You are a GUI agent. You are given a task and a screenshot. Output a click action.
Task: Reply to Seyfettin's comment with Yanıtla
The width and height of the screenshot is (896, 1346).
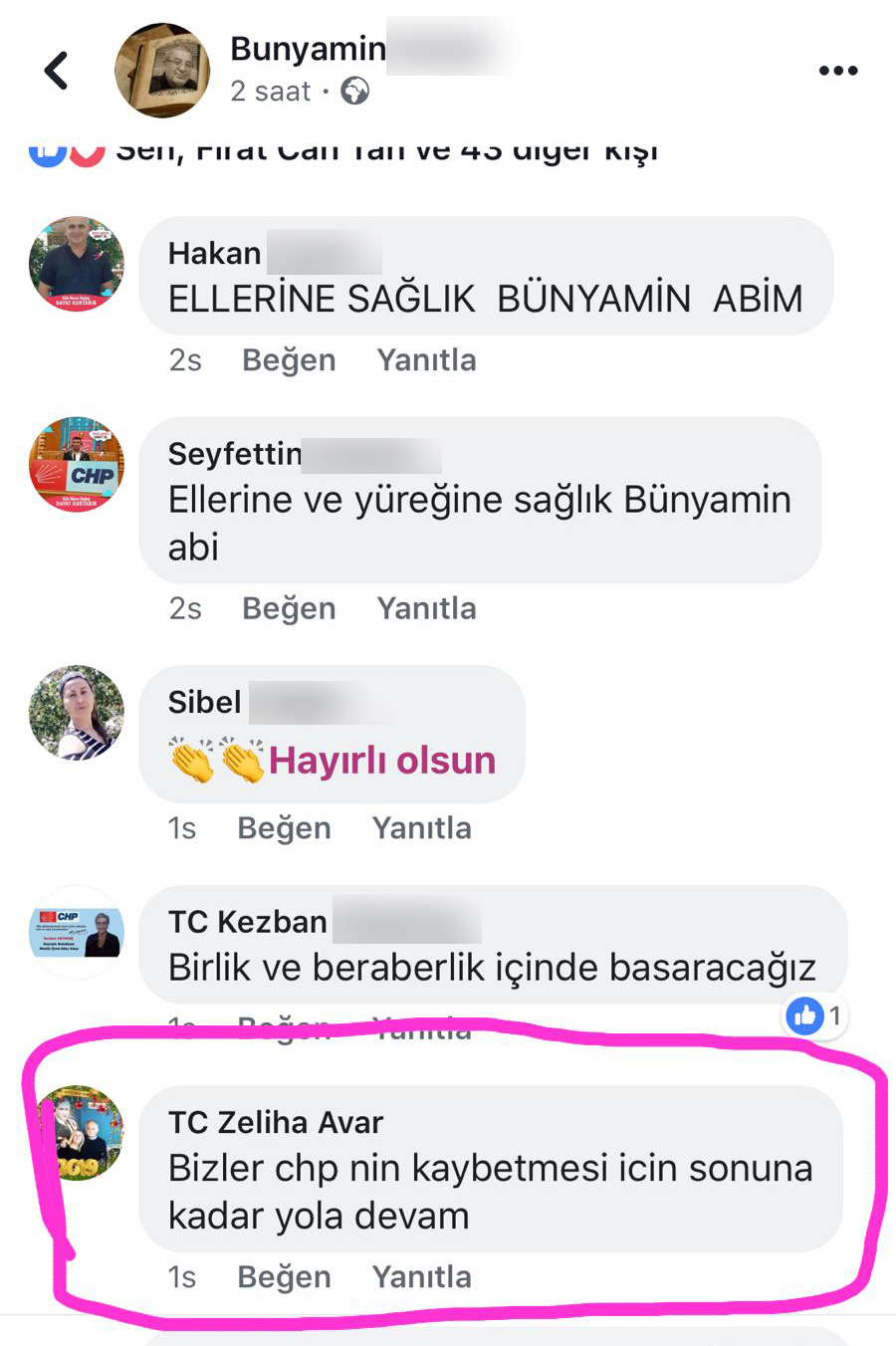coord(426,608)
